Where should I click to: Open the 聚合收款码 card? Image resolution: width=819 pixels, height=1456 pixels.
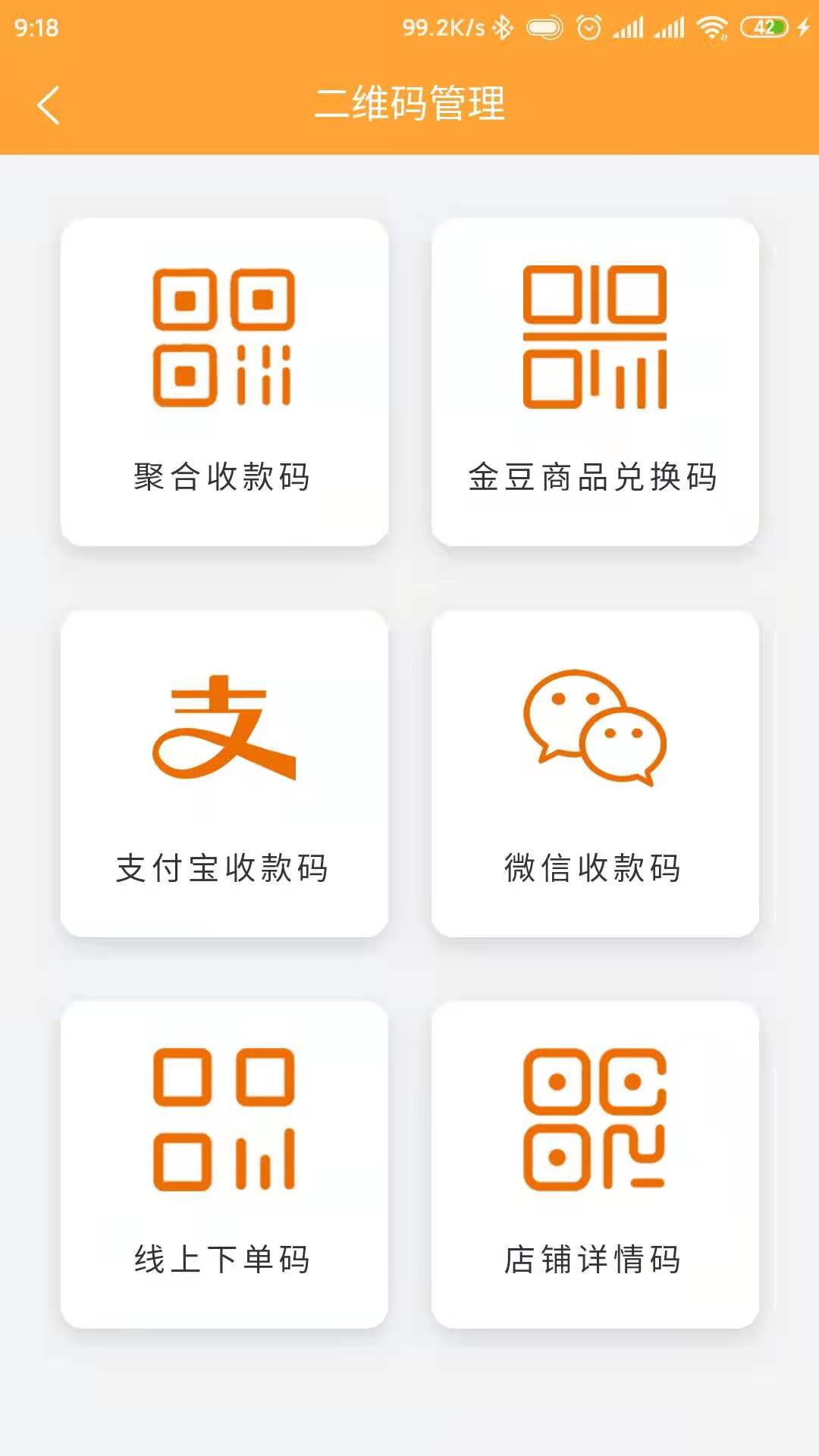coord(224,382)
